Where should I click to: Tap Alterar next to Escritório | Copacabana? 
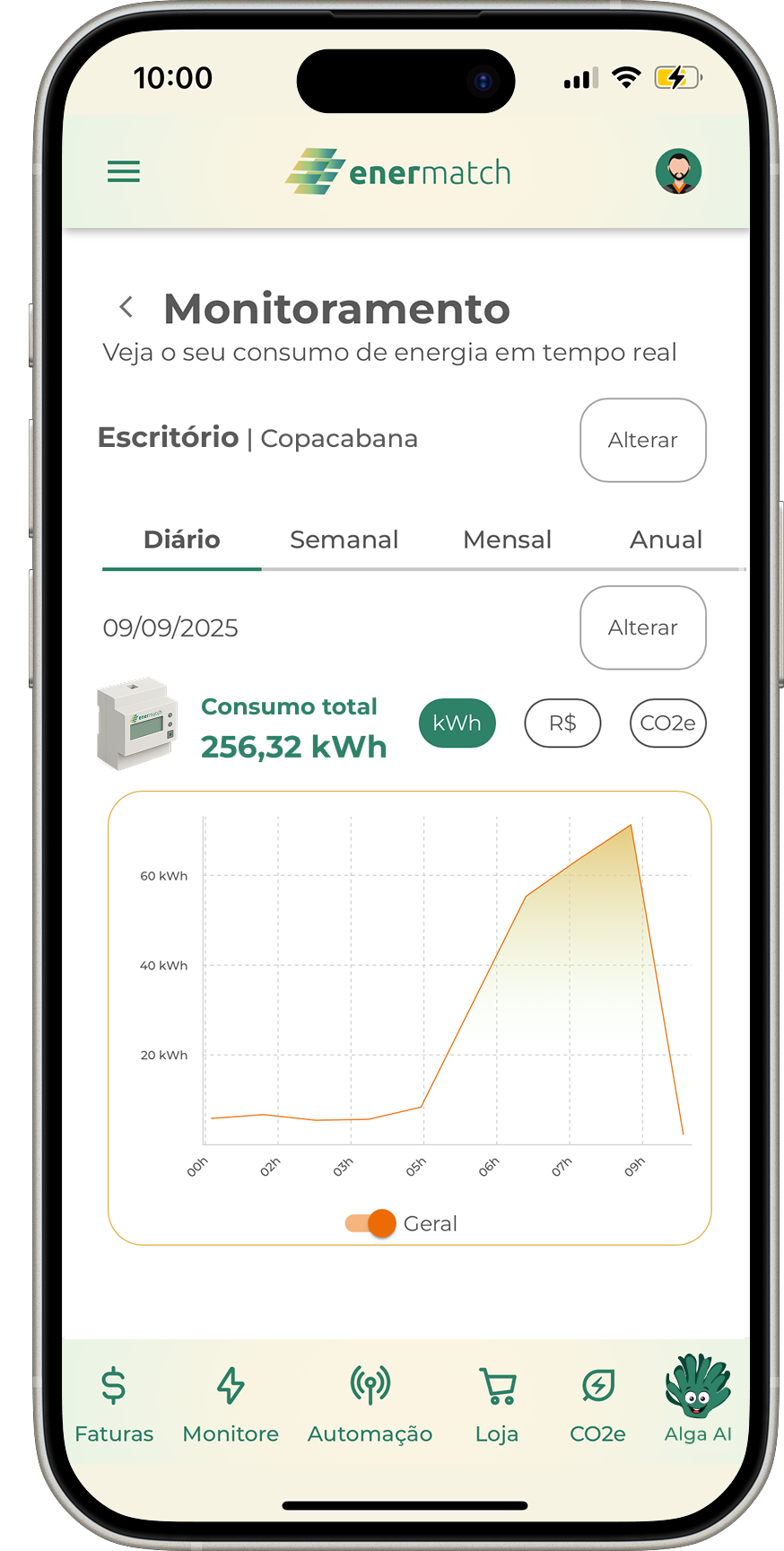[642, 440]
